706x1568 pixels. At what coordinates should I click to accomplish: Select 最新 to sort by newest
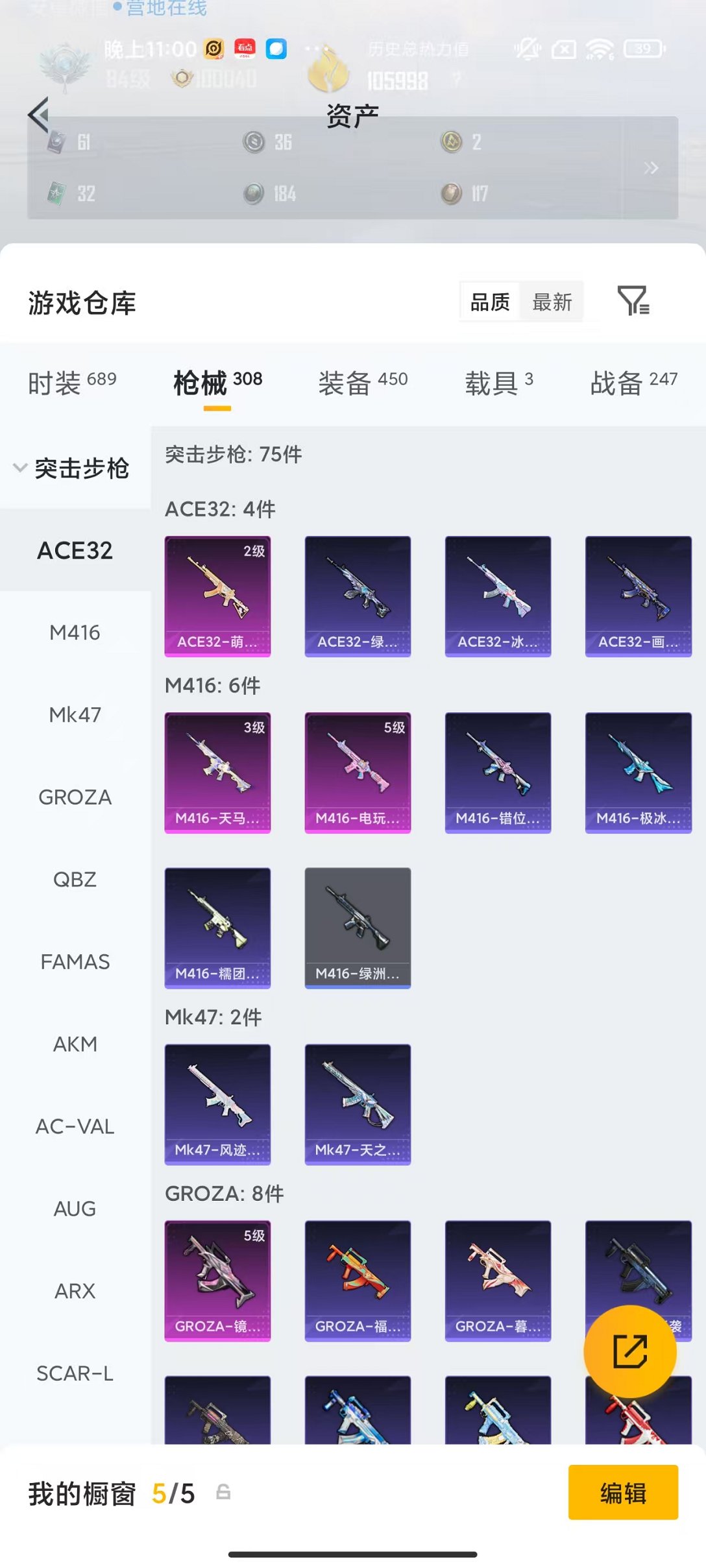pyautogui.click(x=552, y=302)
